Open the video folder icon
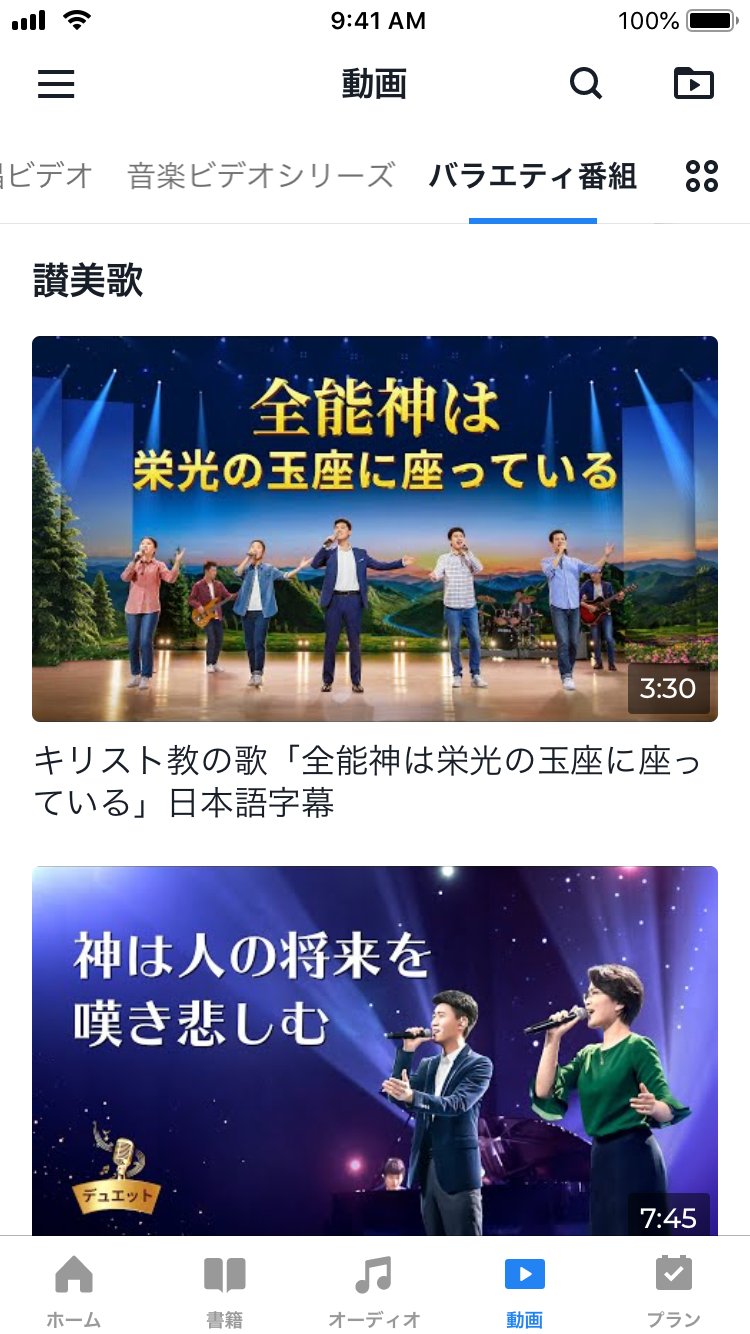The height and width of the screenshot is (1334, 750). (694, 84)
